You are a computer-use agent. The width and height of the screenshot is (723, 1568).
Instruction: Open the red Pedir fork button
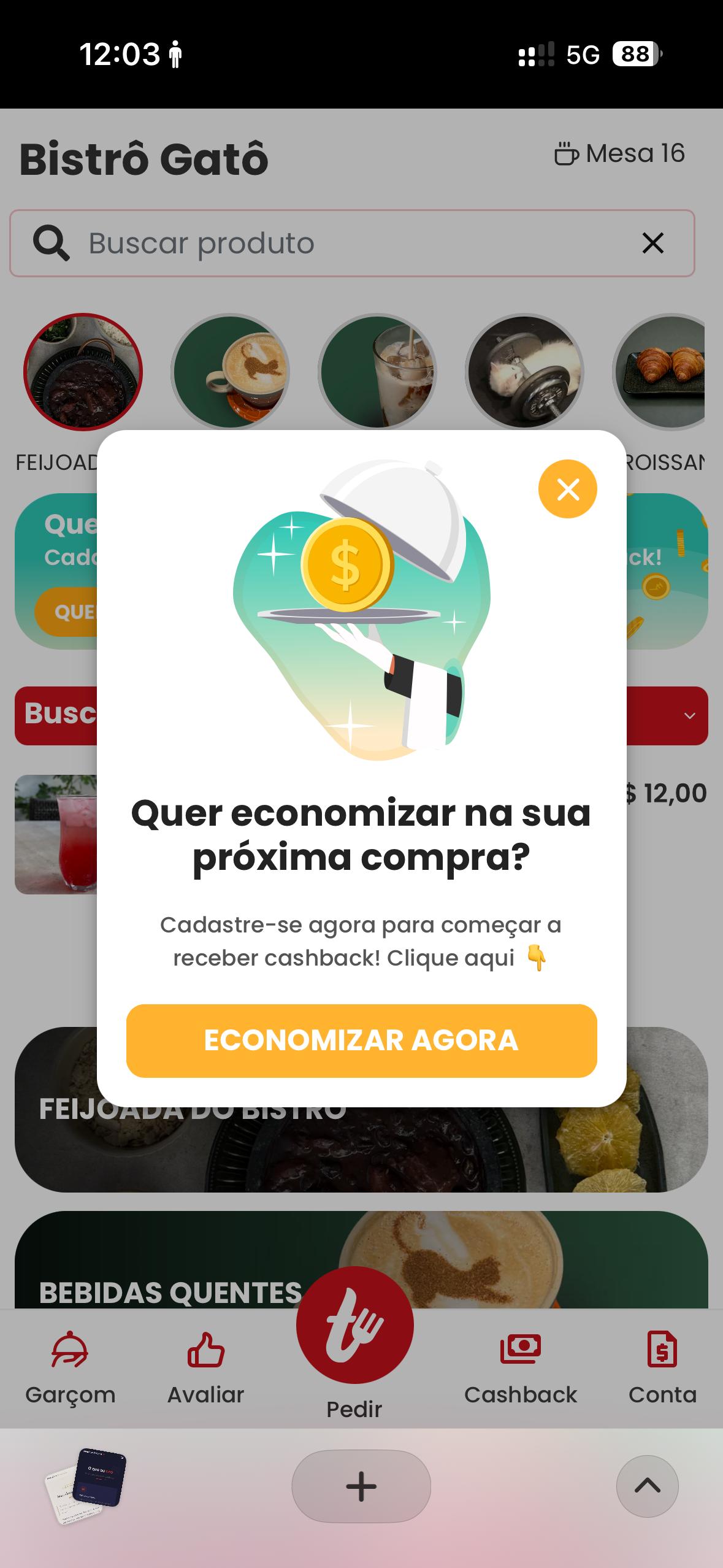coord(354,1326)
